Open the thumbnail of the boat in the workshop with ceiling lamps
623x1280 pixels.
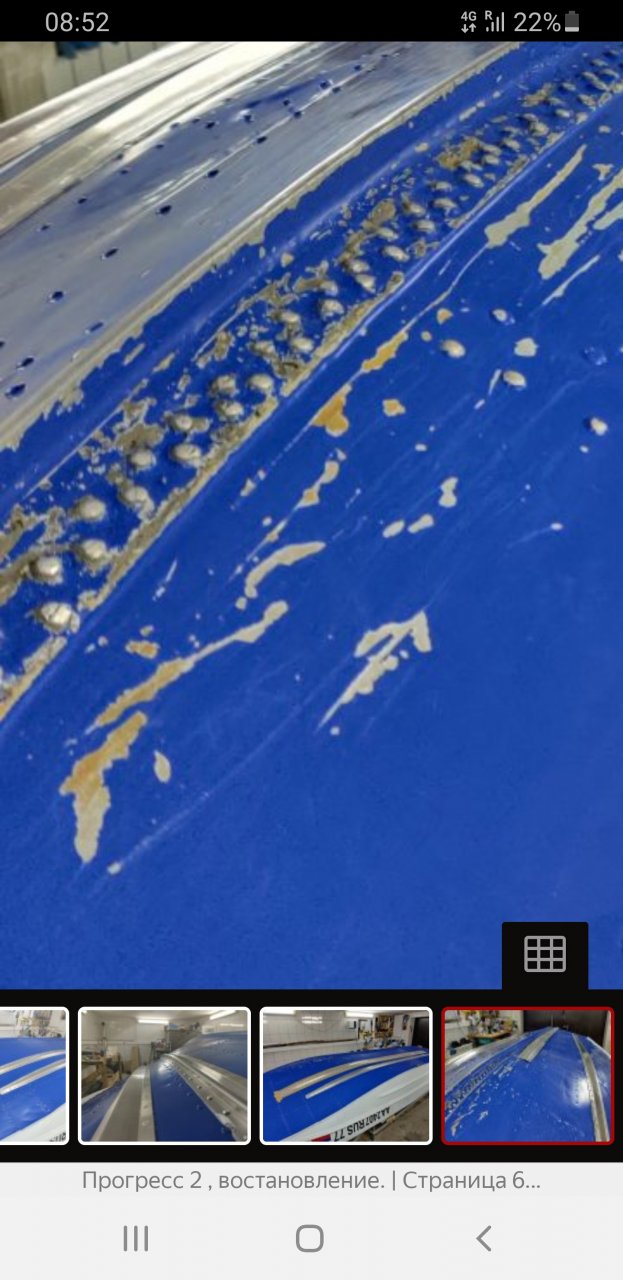coord(164,1075)
